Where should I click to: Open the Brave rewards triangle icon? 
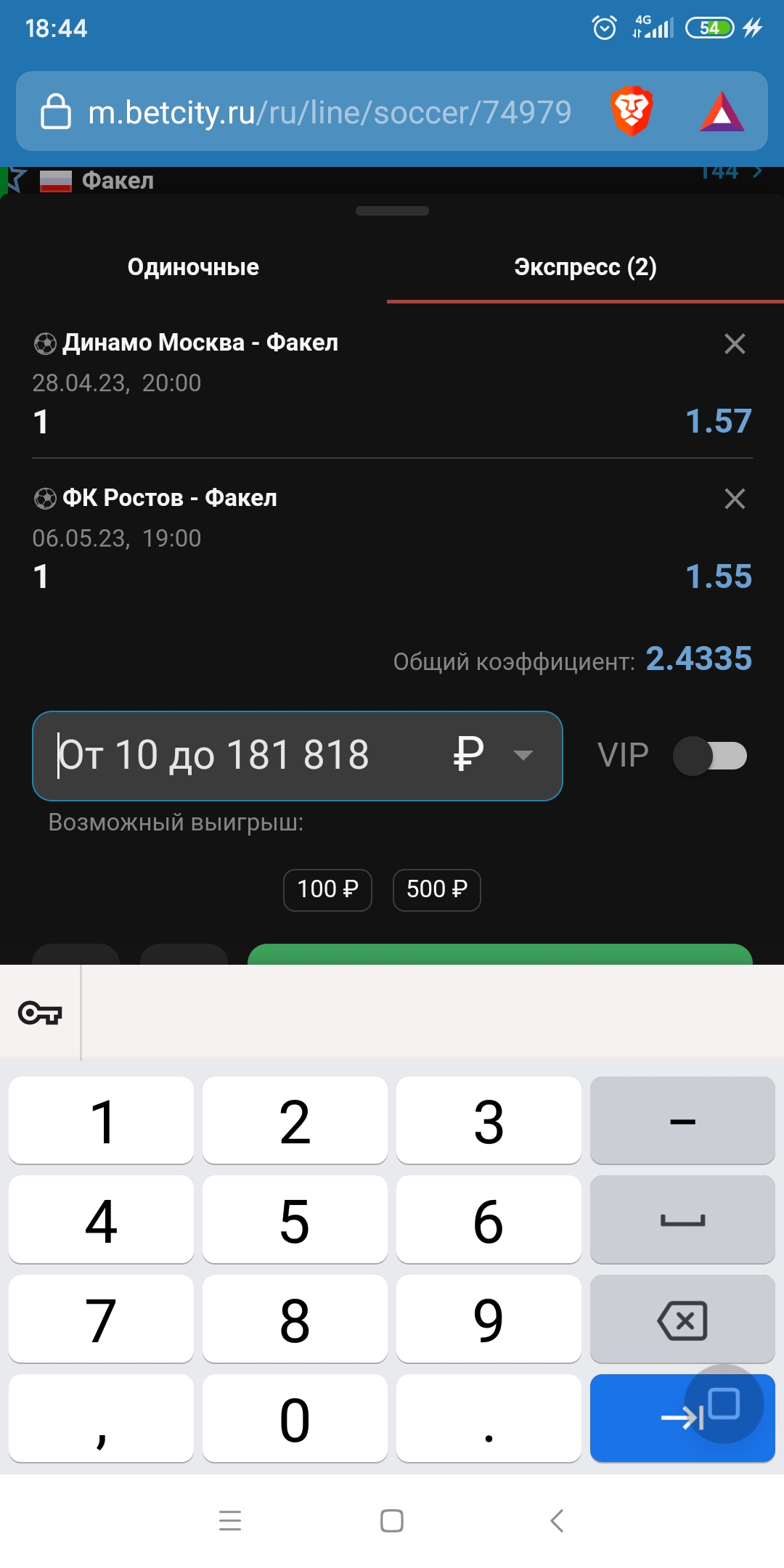[x=722, y=112]
